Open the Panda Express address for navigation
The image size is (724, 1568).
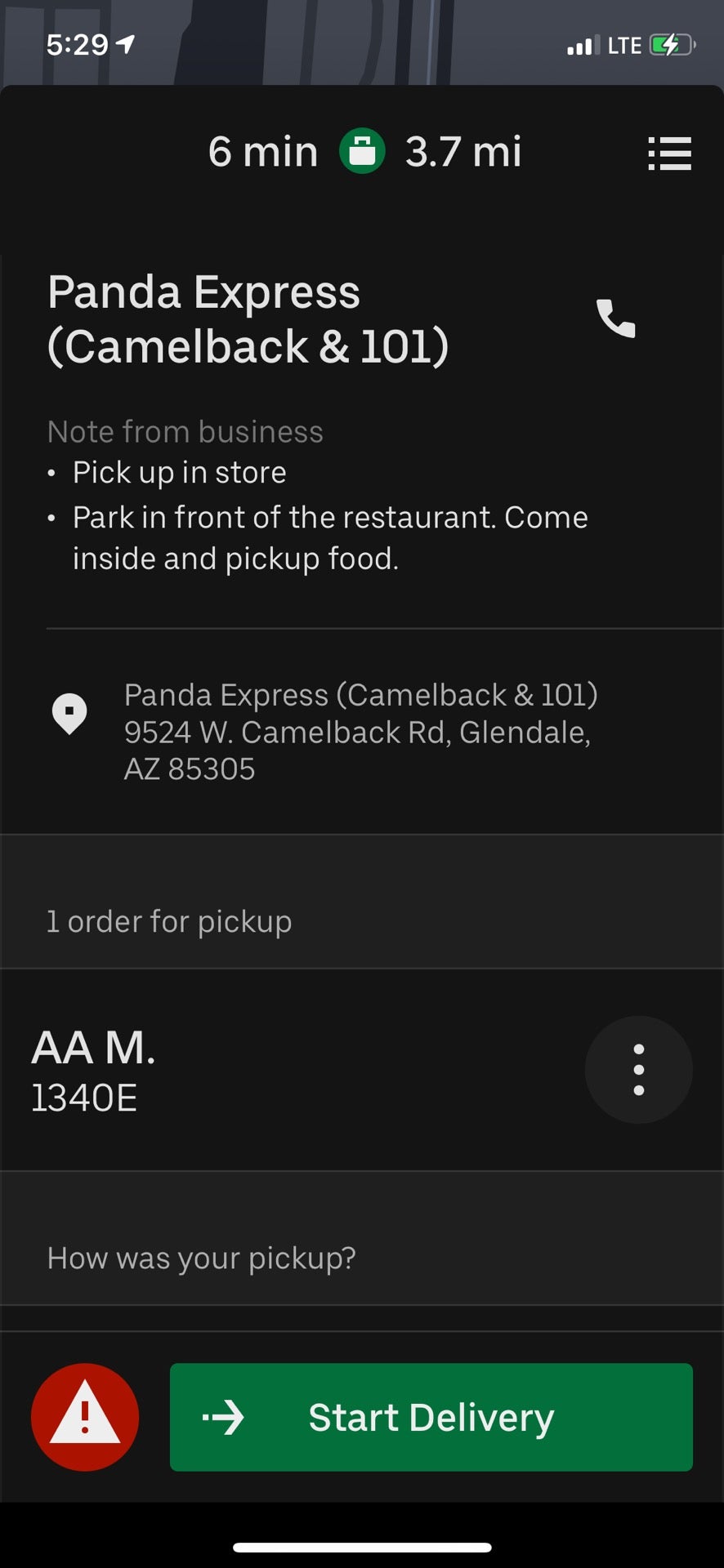tap(360, 732)
